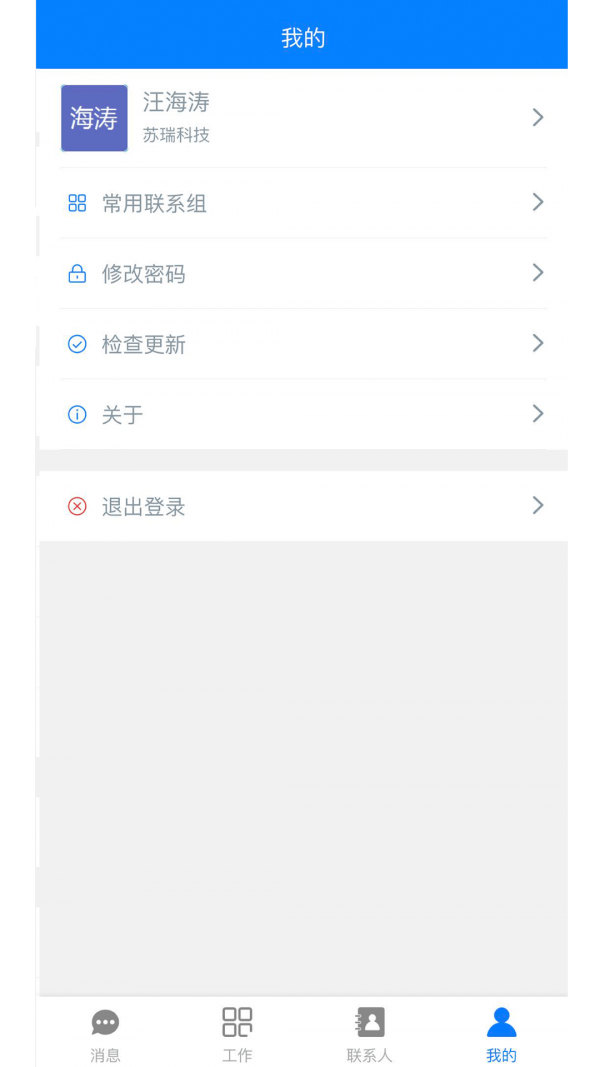Switch to the 消息 (Messages) tab
Image resolution: width=600 pixels, height=1067 pixels.
point(105,1034)
